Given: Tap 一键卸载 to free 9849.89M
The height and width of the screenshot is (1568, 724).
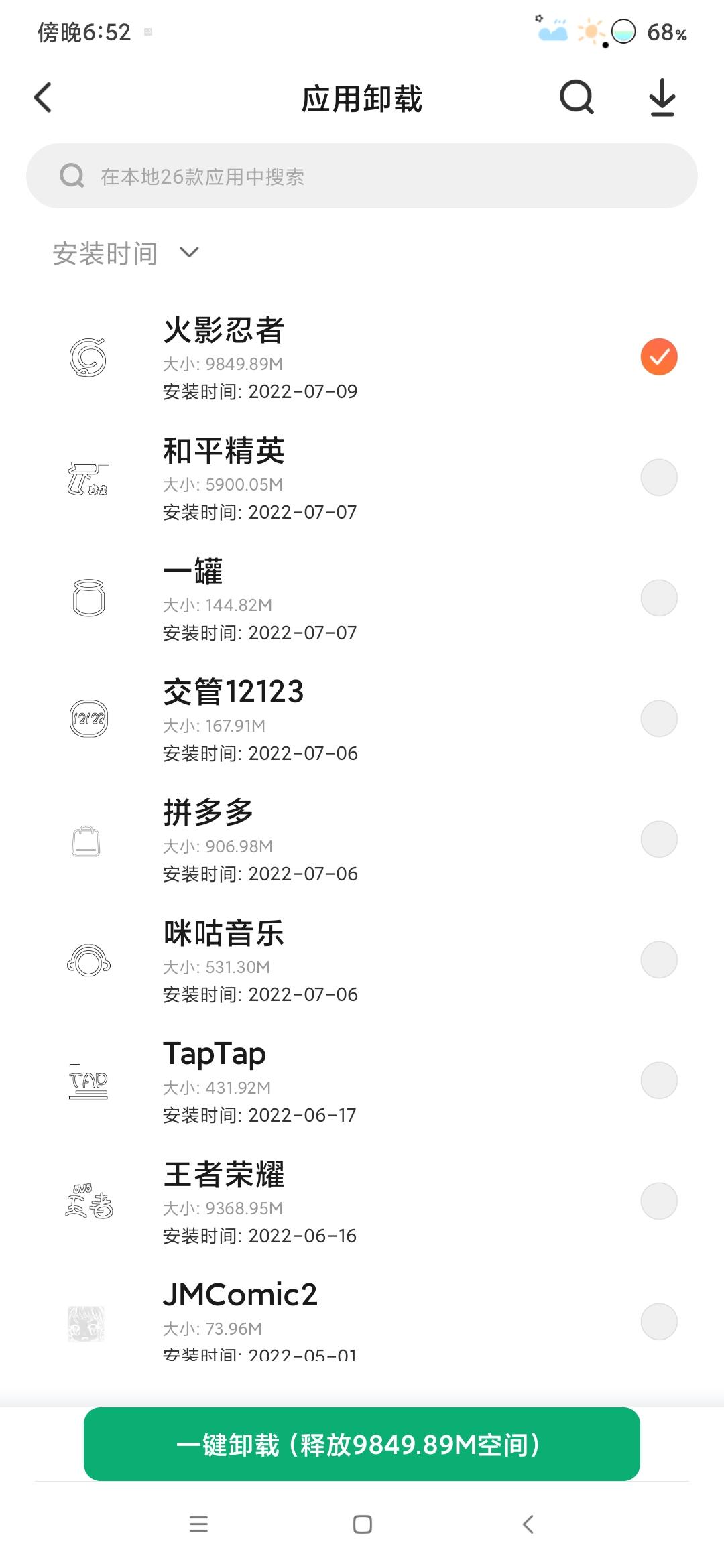Looking at the screenshot, I should [x=362, y=1444].
